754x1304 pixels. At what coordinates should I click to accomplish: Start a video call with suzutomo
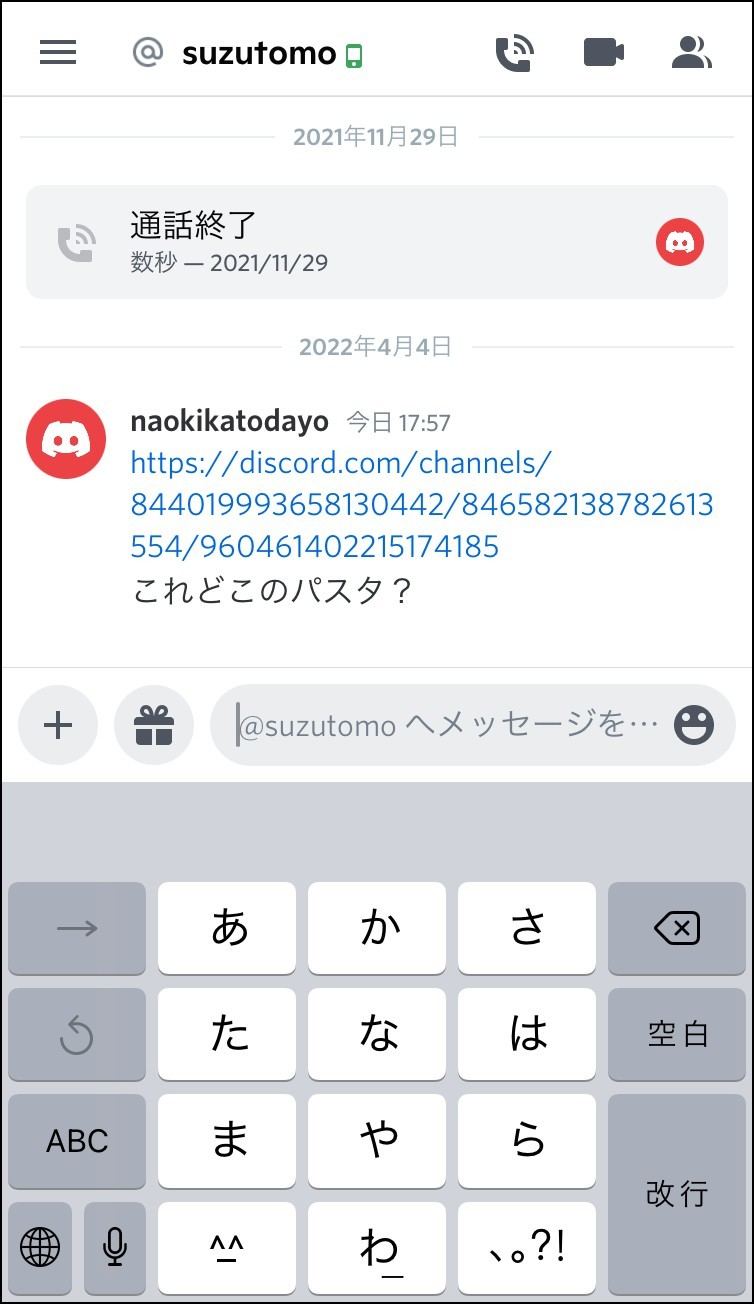click(x=604, y=53)
